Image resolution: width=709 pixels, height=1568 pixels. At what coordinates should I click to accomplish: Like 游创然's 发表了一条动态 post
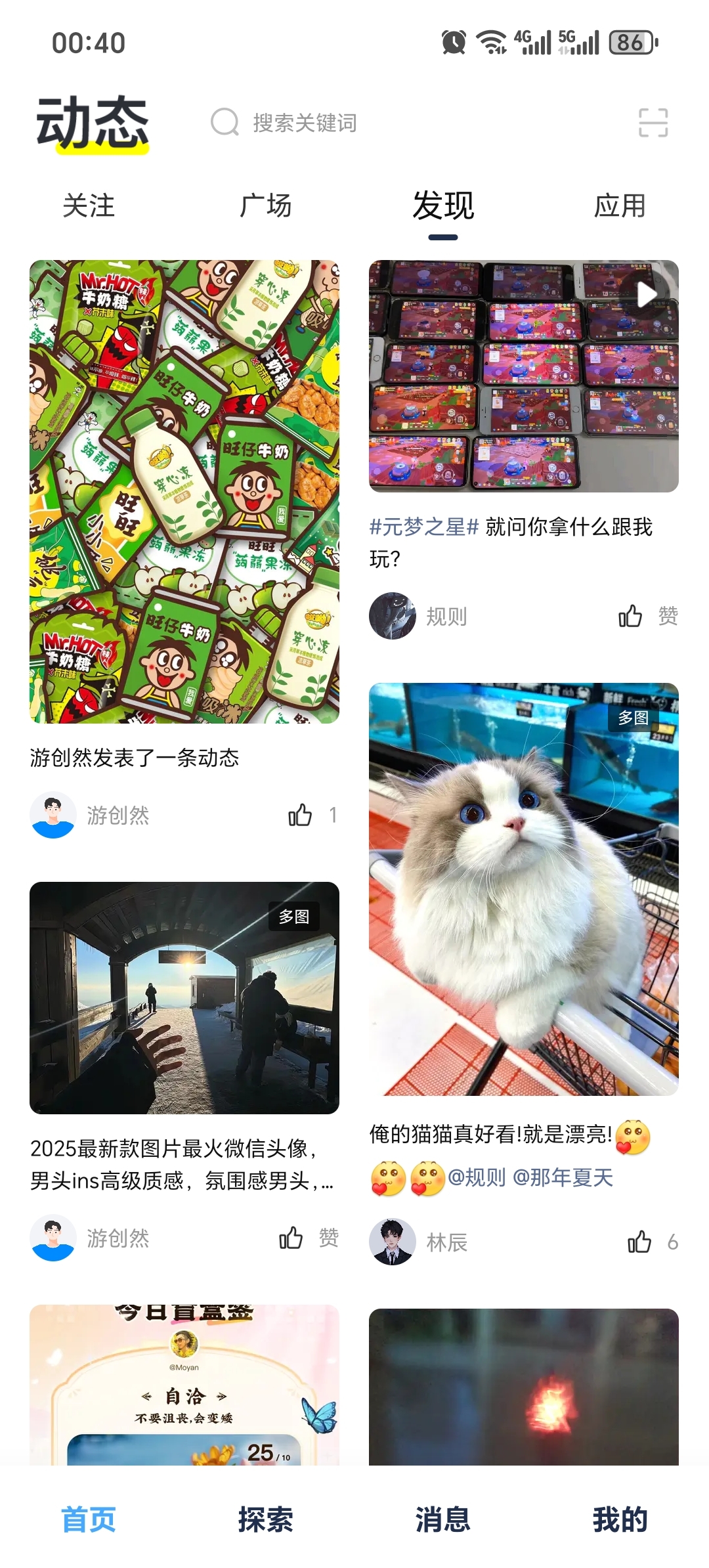(x=301, y=815)
